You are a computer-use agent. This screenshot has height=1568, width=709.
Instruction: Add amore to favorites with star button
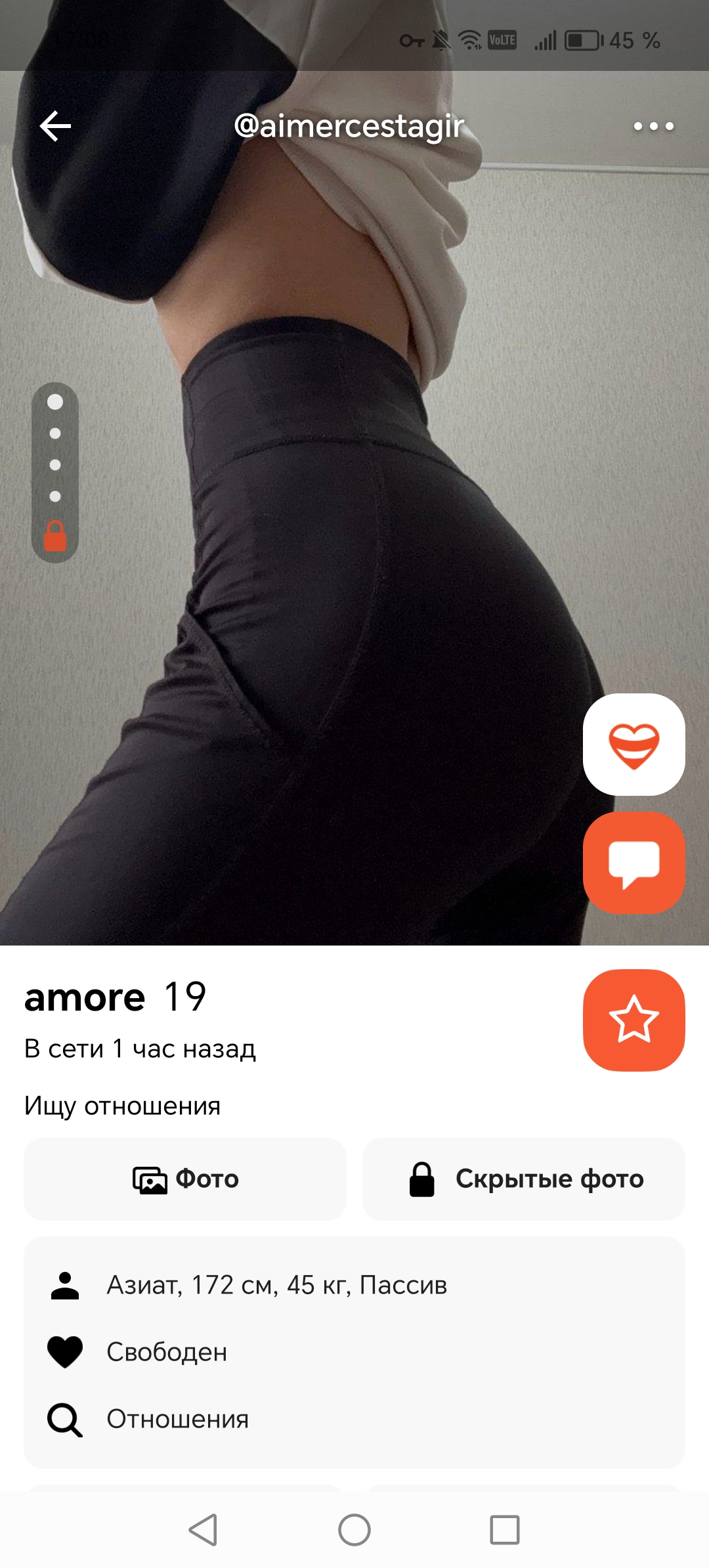(x=634, y=1020)
